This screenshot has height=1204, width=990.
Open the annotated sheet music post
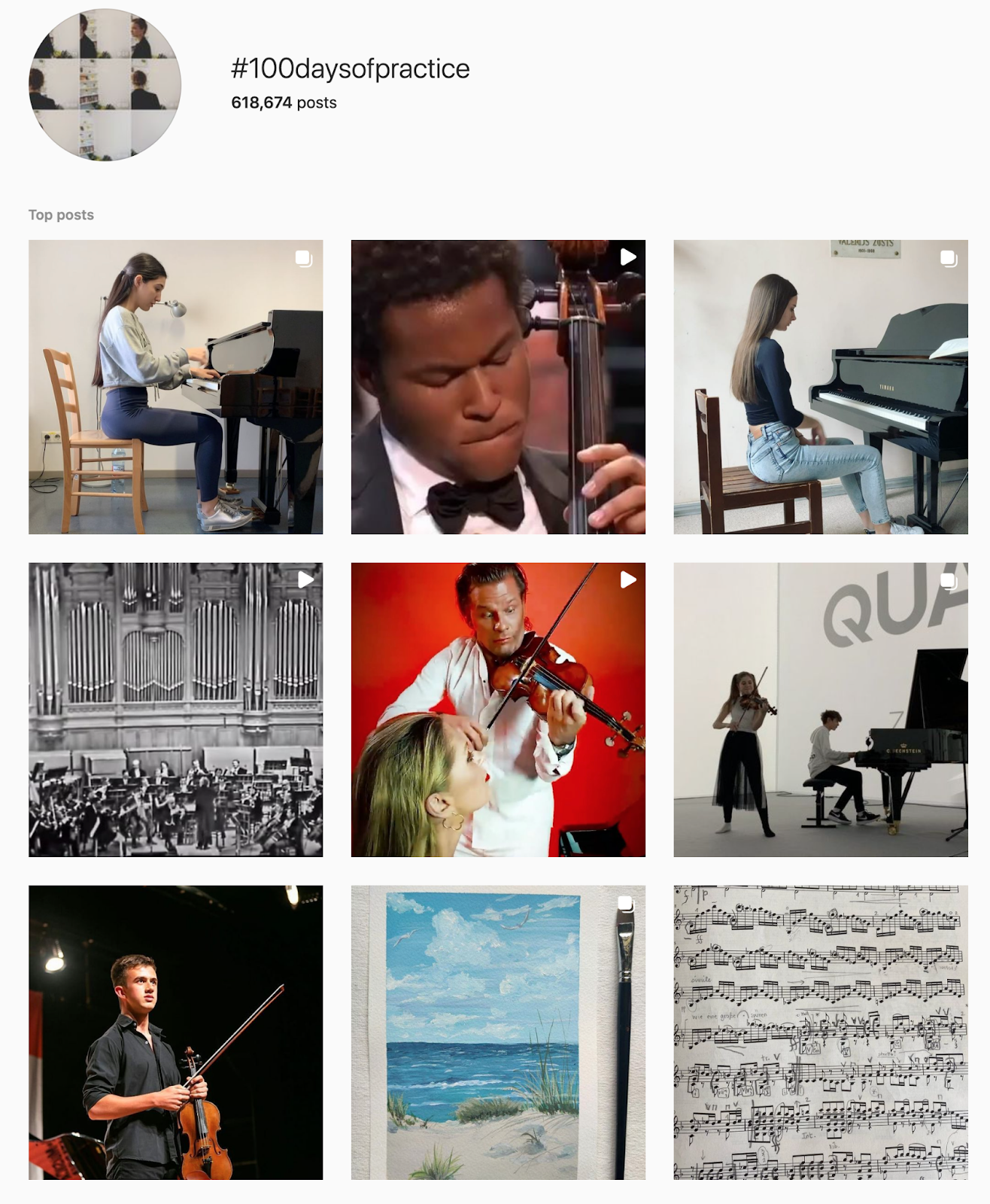(x=820, y=1032)
